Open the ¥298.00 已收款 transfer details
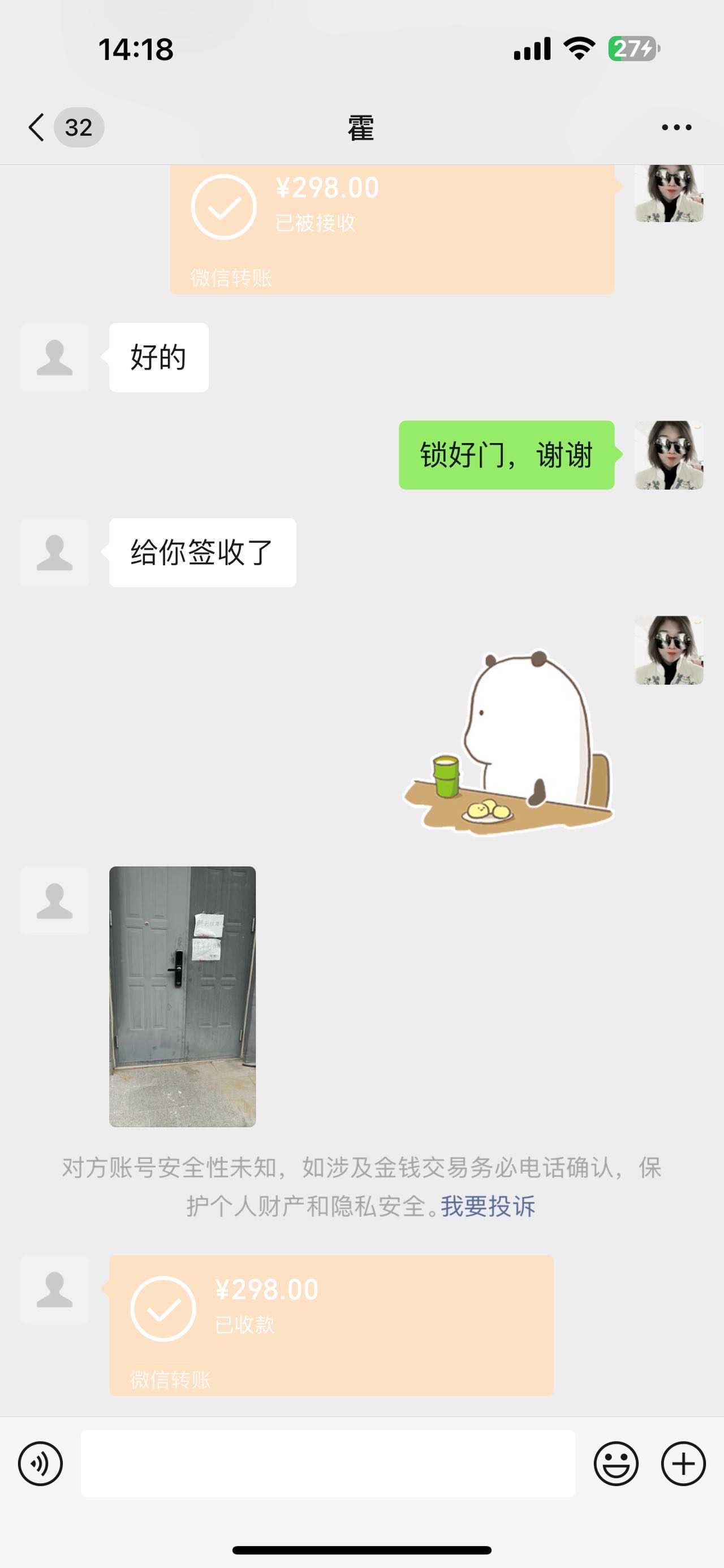 (x=331, y=1324)
